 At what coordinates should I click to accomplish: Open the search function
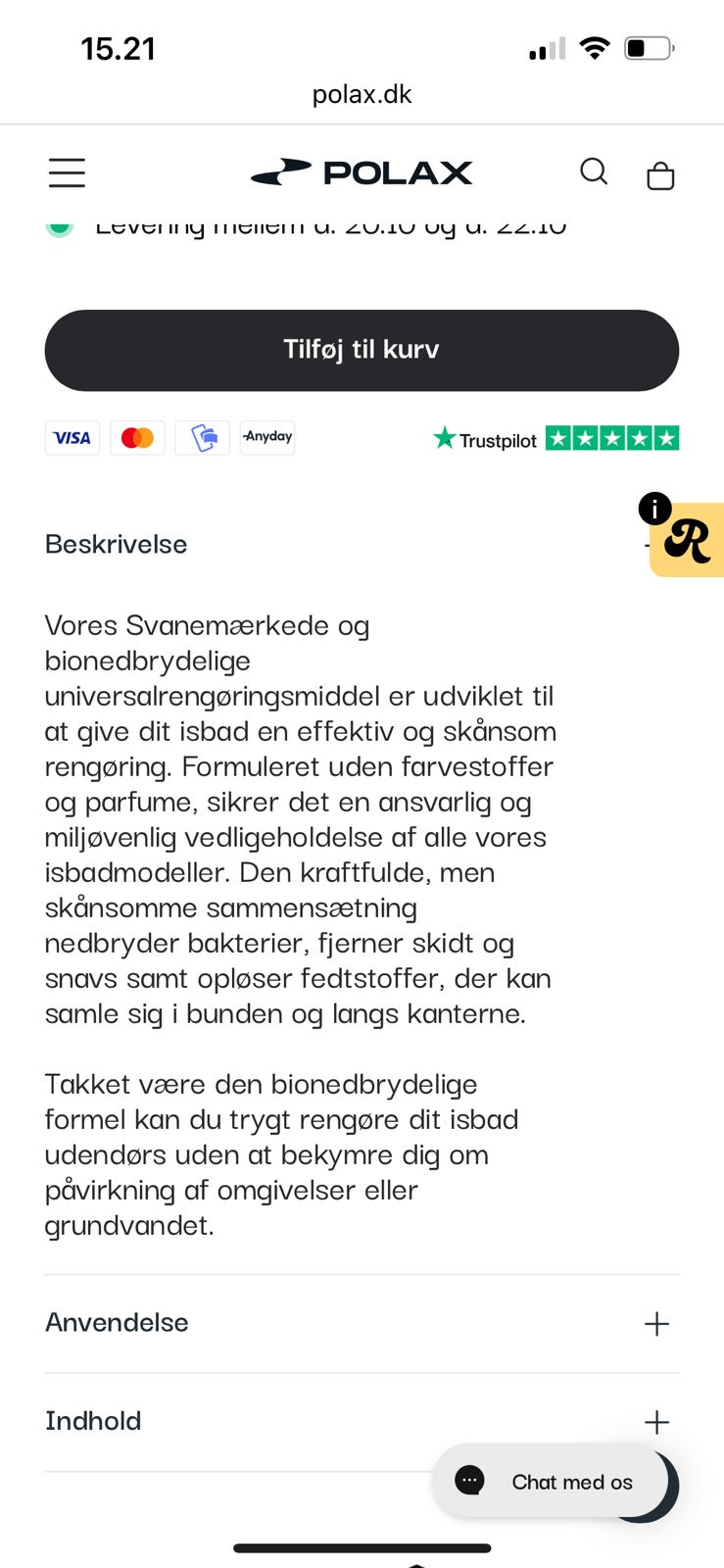594,171
